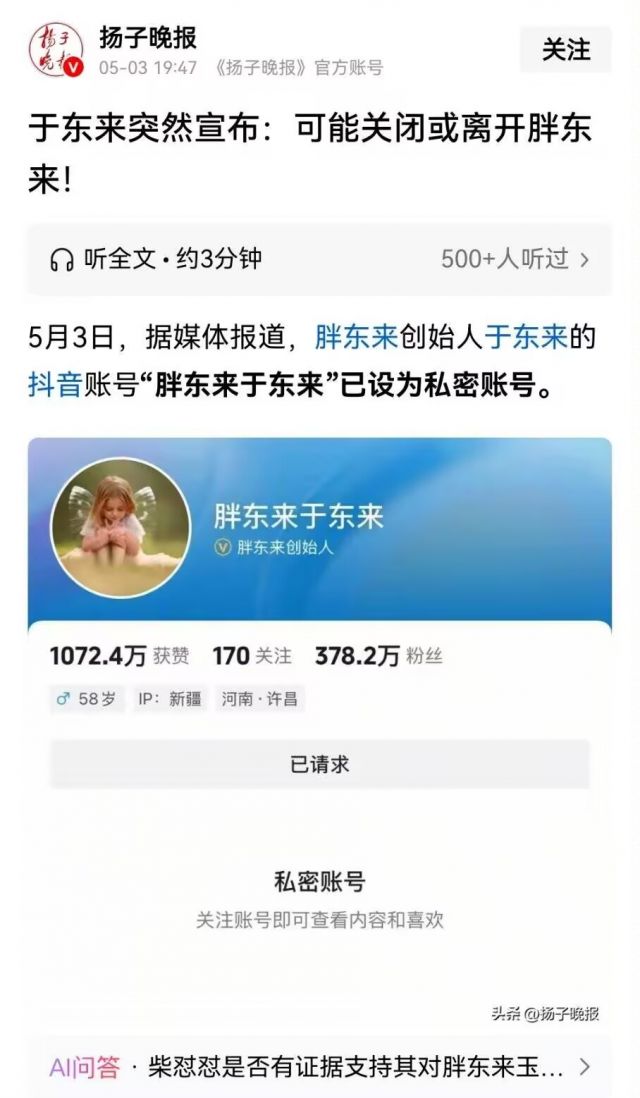Image resolution: width=640 pixels, height=1098 pixels.
Task: Follow the 扬子晚报 account
Action: [566, 49]
